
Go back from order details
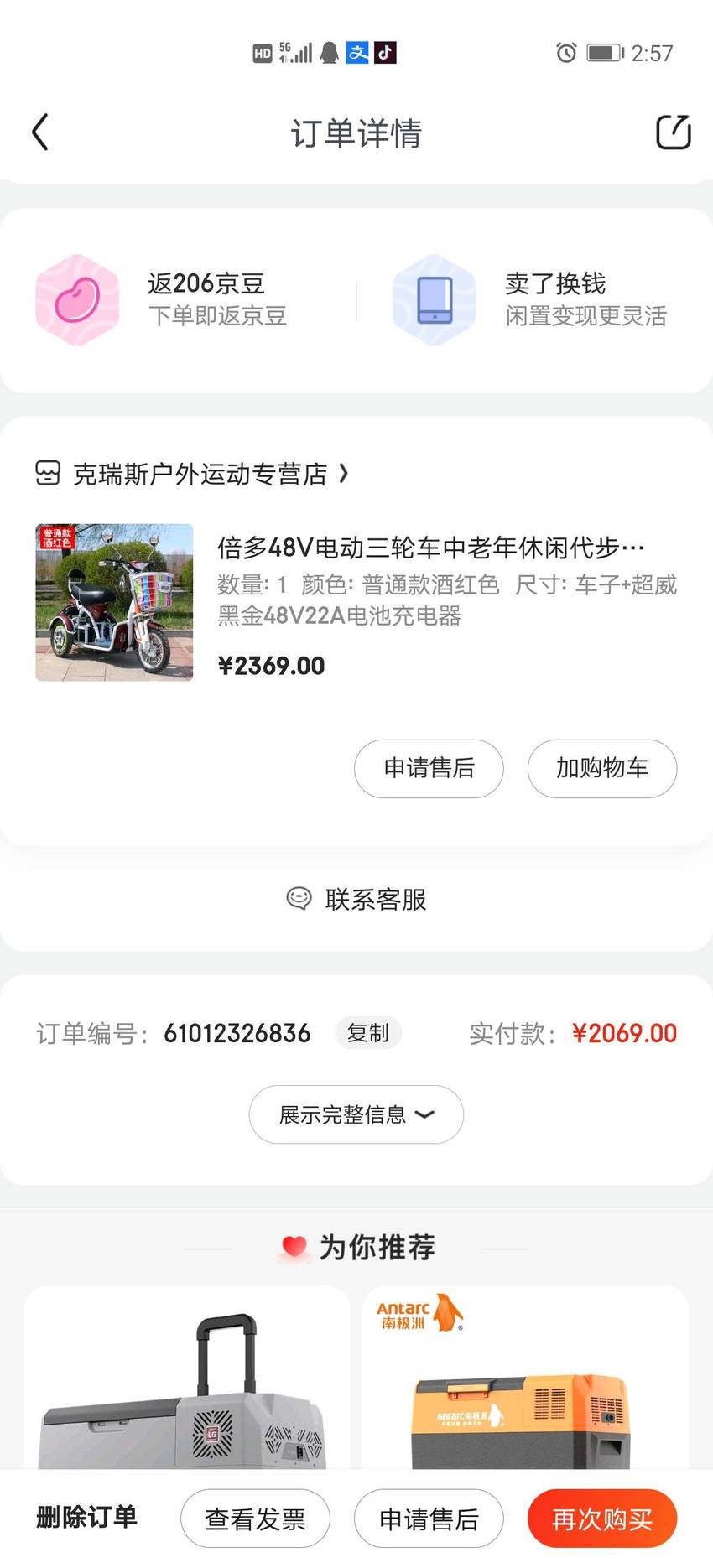(x=40, y=132)
